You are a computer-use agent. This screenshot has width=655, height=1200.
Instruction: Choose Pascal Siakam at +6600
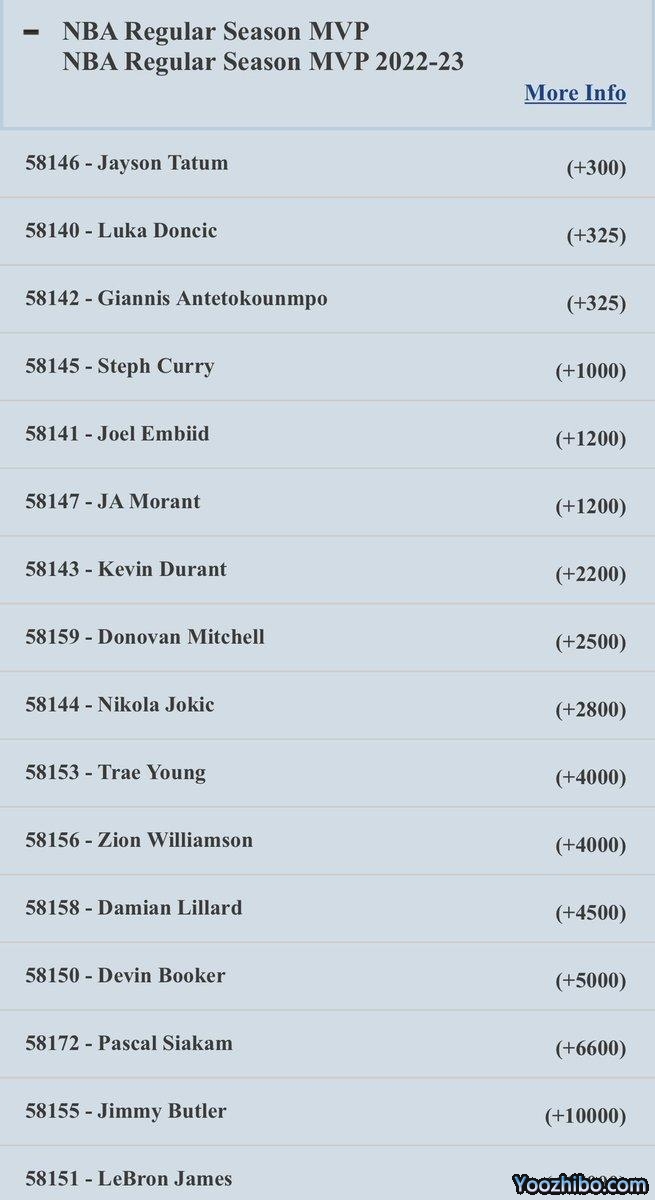(327, 1045)
